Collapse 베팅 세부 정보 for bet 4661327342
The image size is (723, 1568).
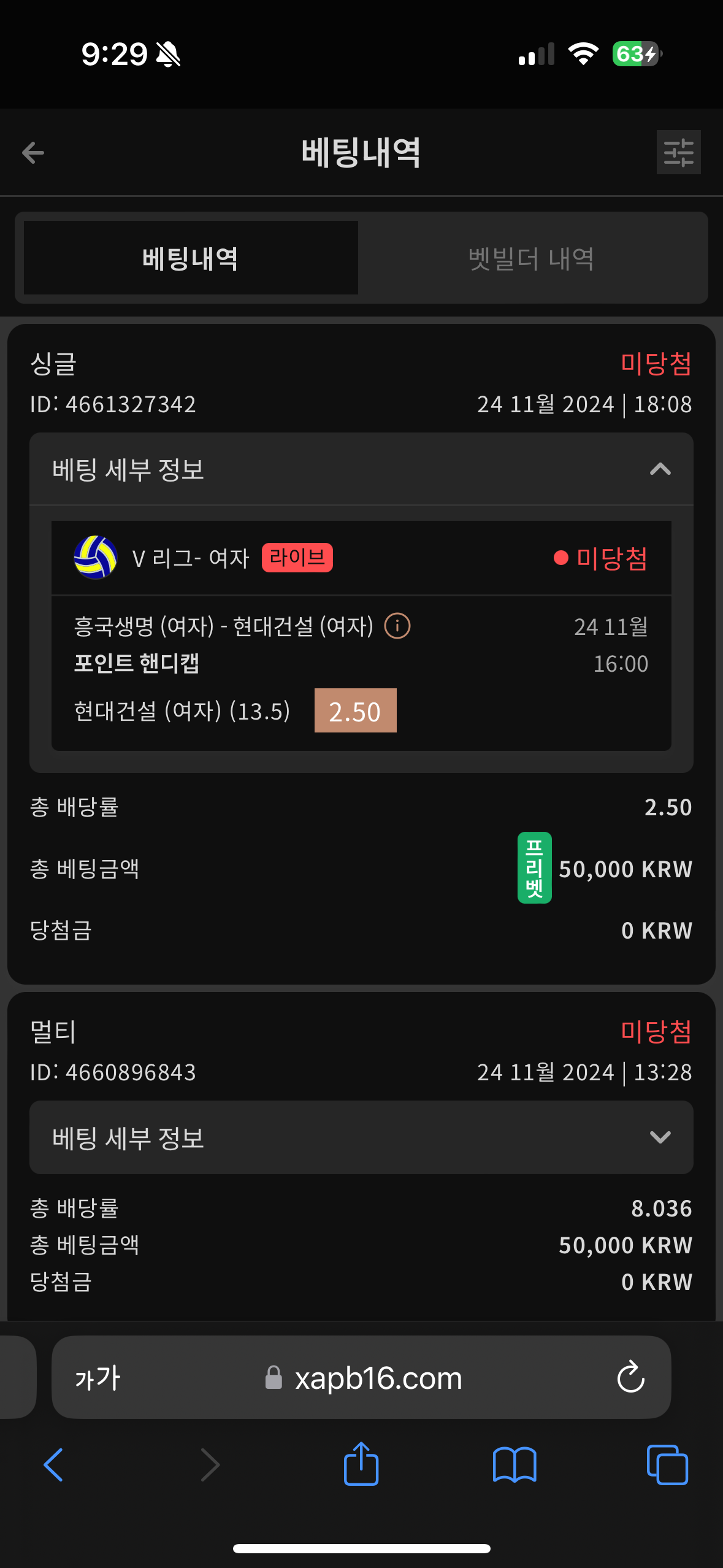[x=660, y=470]
